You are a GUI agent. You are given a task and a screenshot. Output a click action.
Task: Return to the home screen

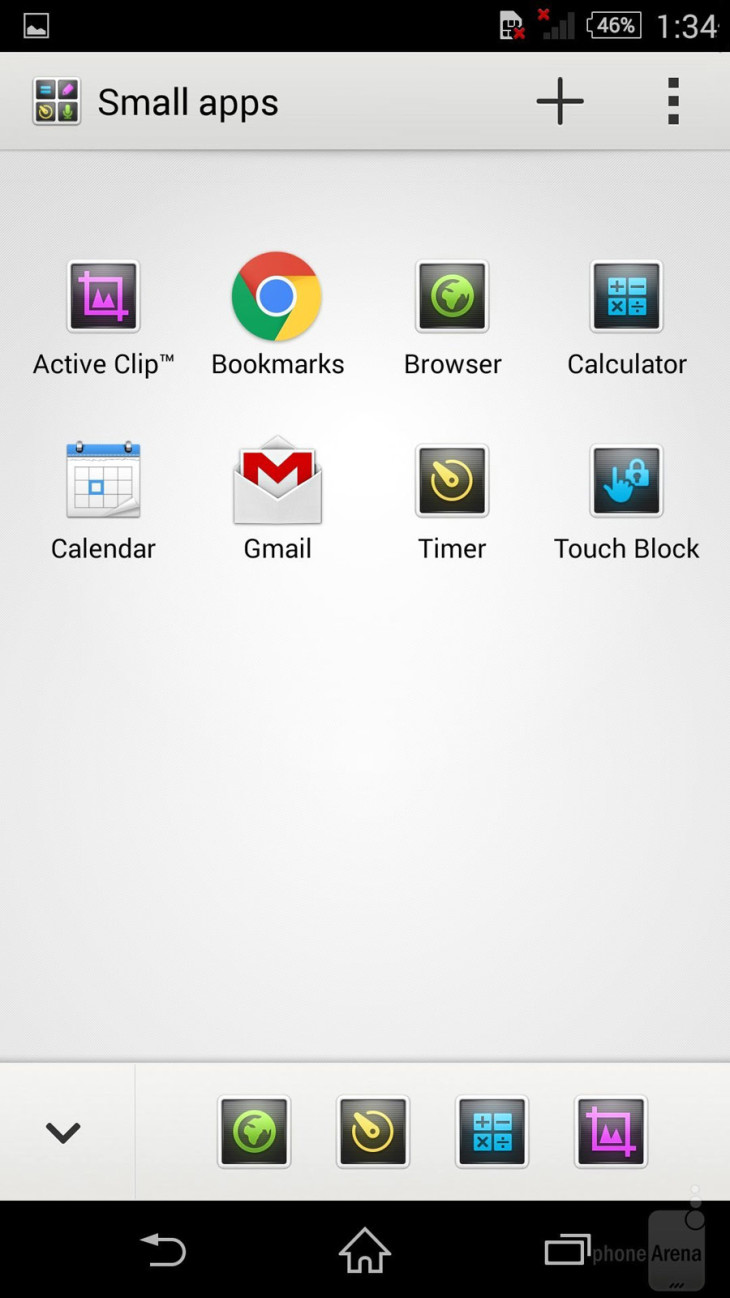(x=365, y=1250)
